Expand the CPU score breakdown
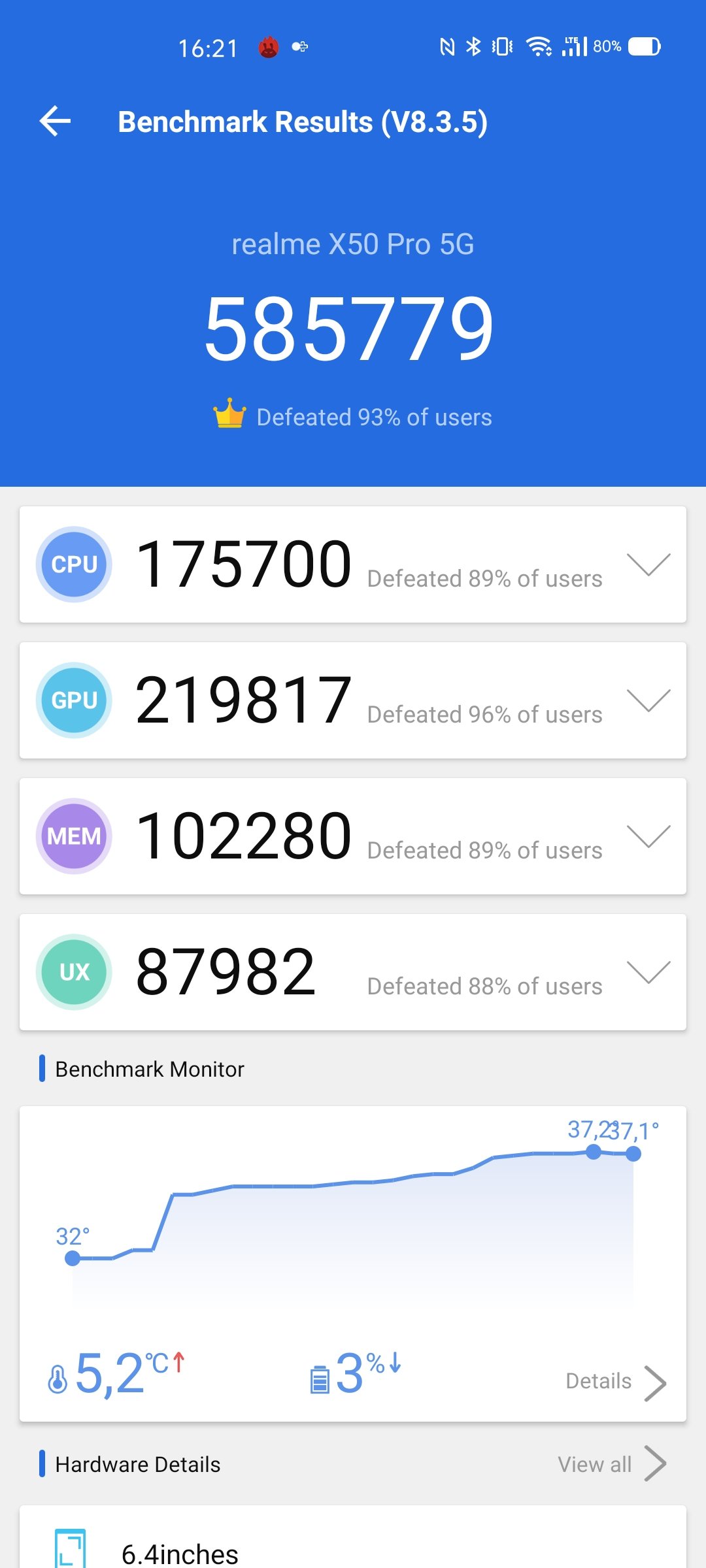The width and height of the screenshot is (706, 1568). 648,564
